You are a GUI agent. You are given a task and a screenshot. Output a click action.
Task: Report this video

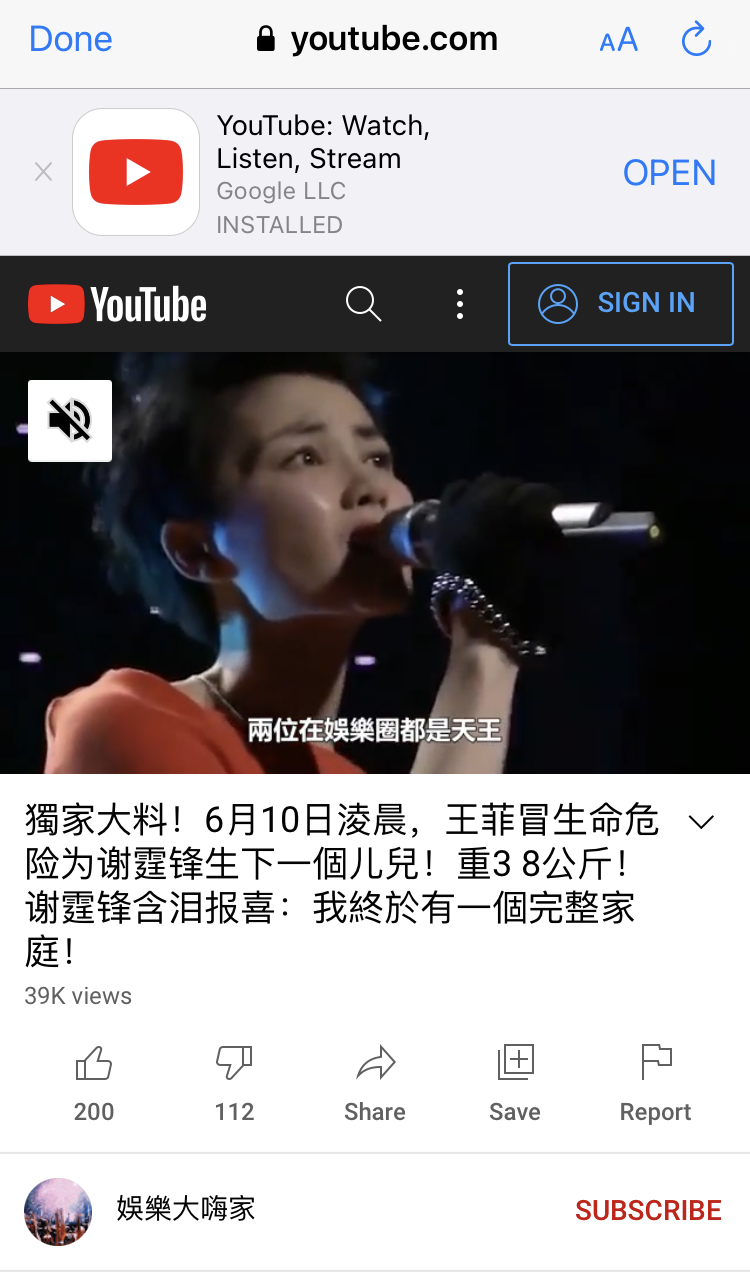[x=656, y=1084]
